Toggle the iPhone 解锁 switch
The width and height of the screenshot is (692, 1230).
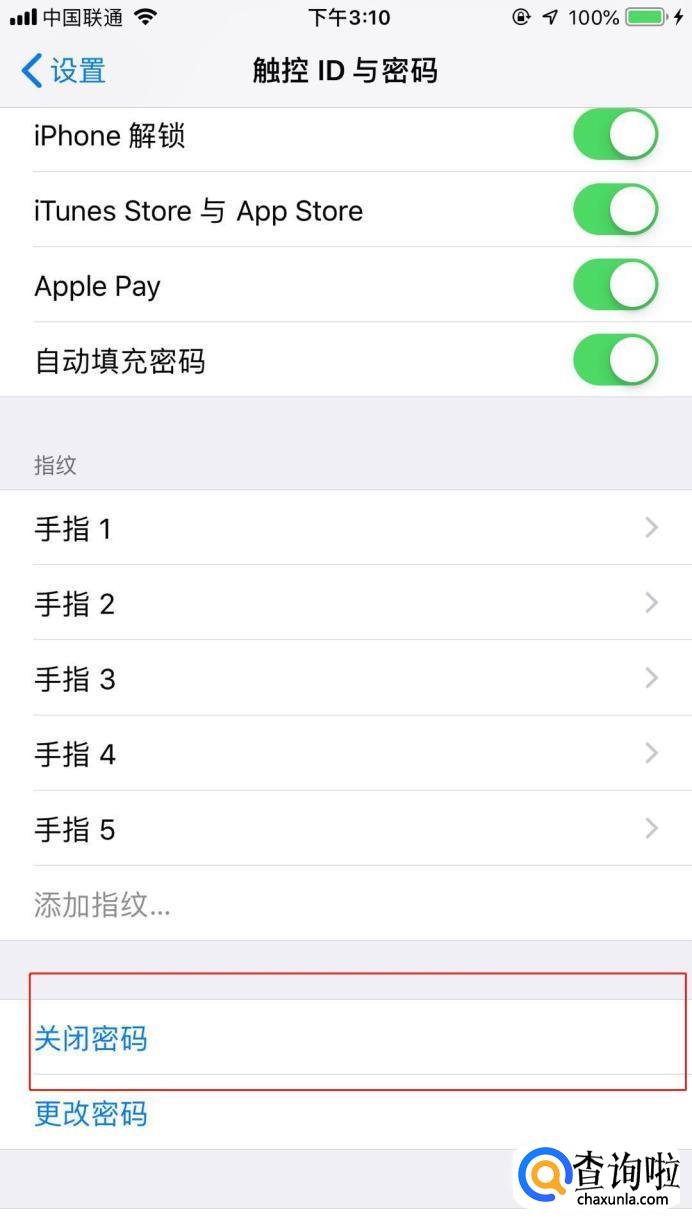[x=615, y=135]
